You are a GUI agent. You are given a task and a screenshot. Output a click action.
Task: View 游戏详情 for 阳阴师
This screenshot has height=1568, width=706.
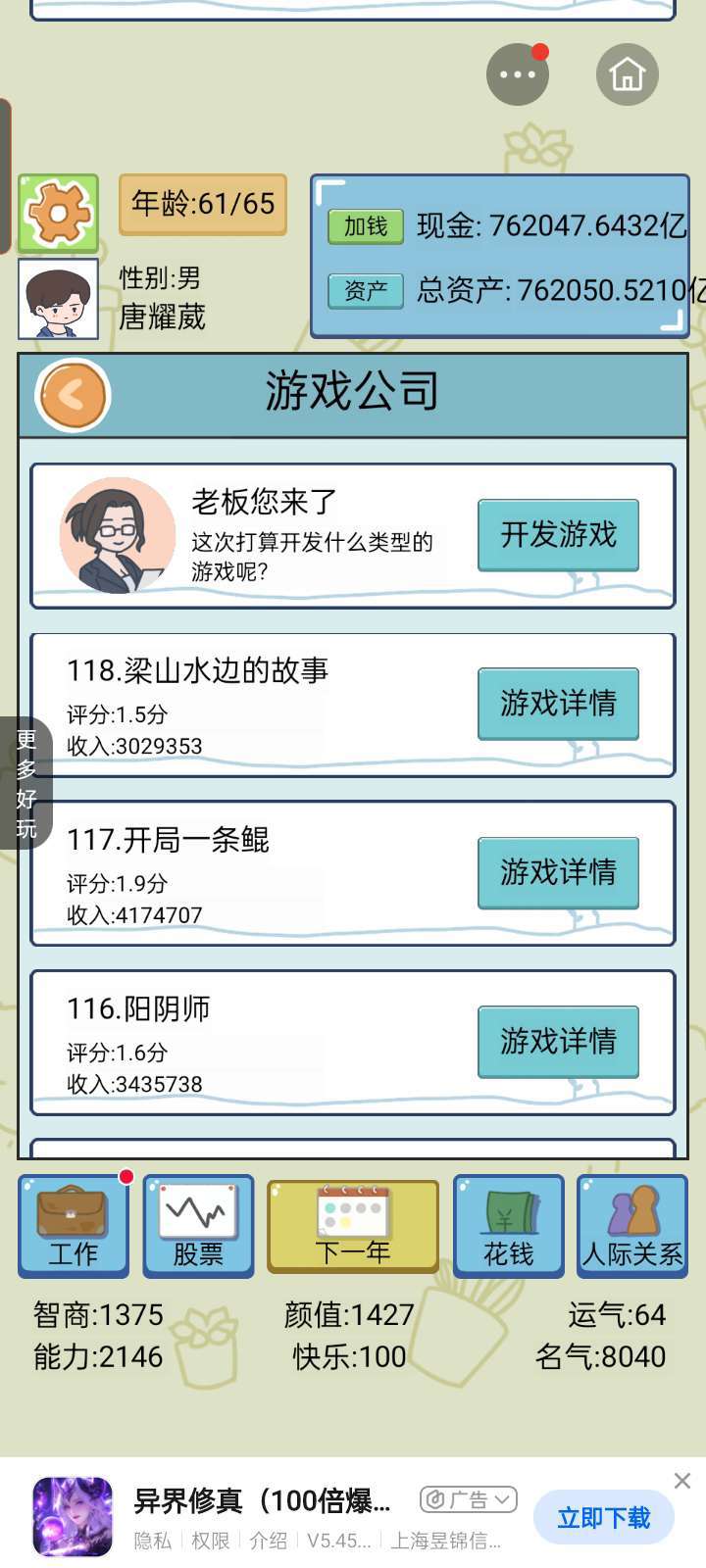pyautogui.click(x=558, y=1041)
